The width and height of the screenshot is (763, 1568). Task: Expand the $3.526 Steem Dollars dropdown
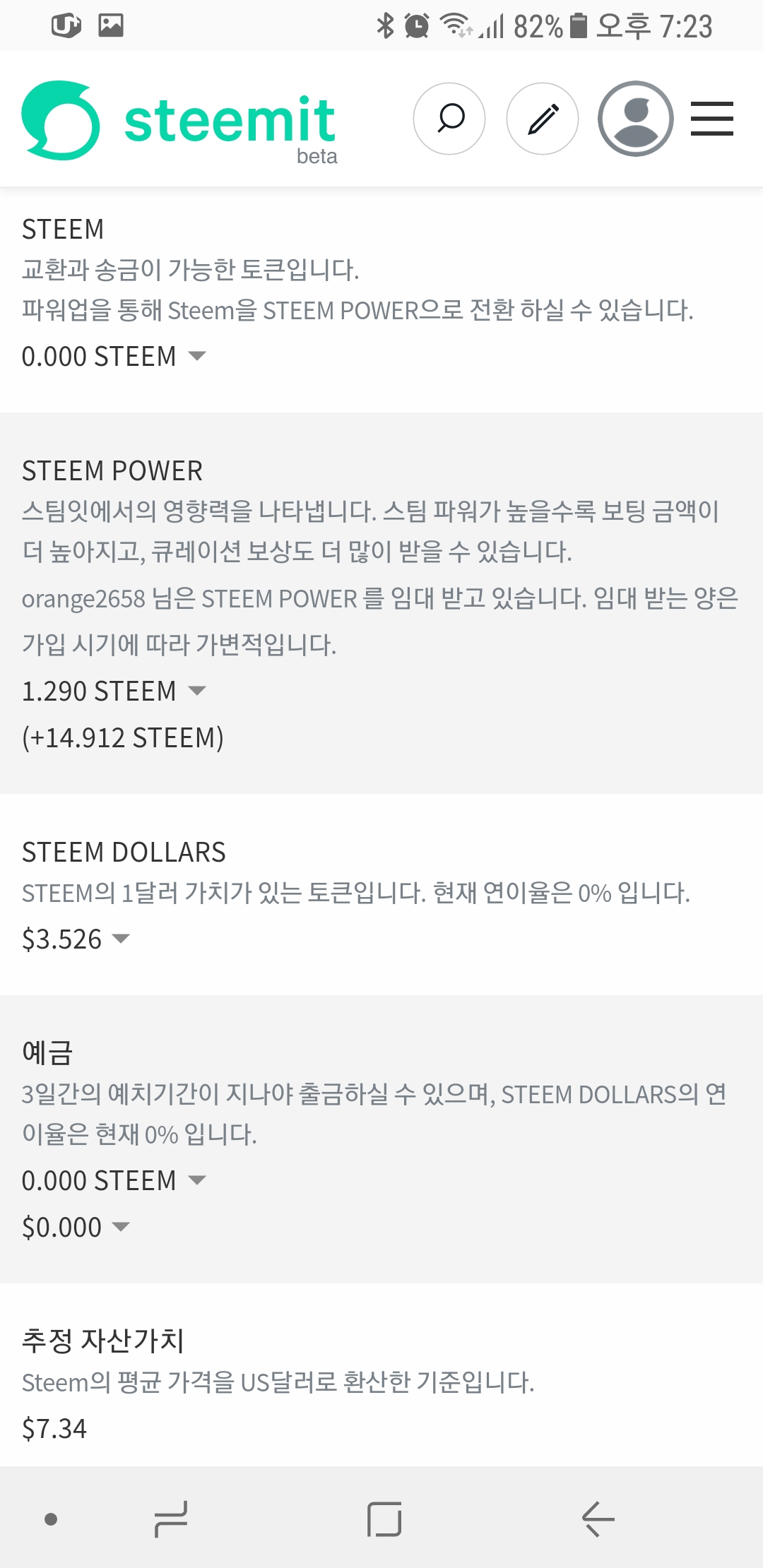tap(76, 939)
